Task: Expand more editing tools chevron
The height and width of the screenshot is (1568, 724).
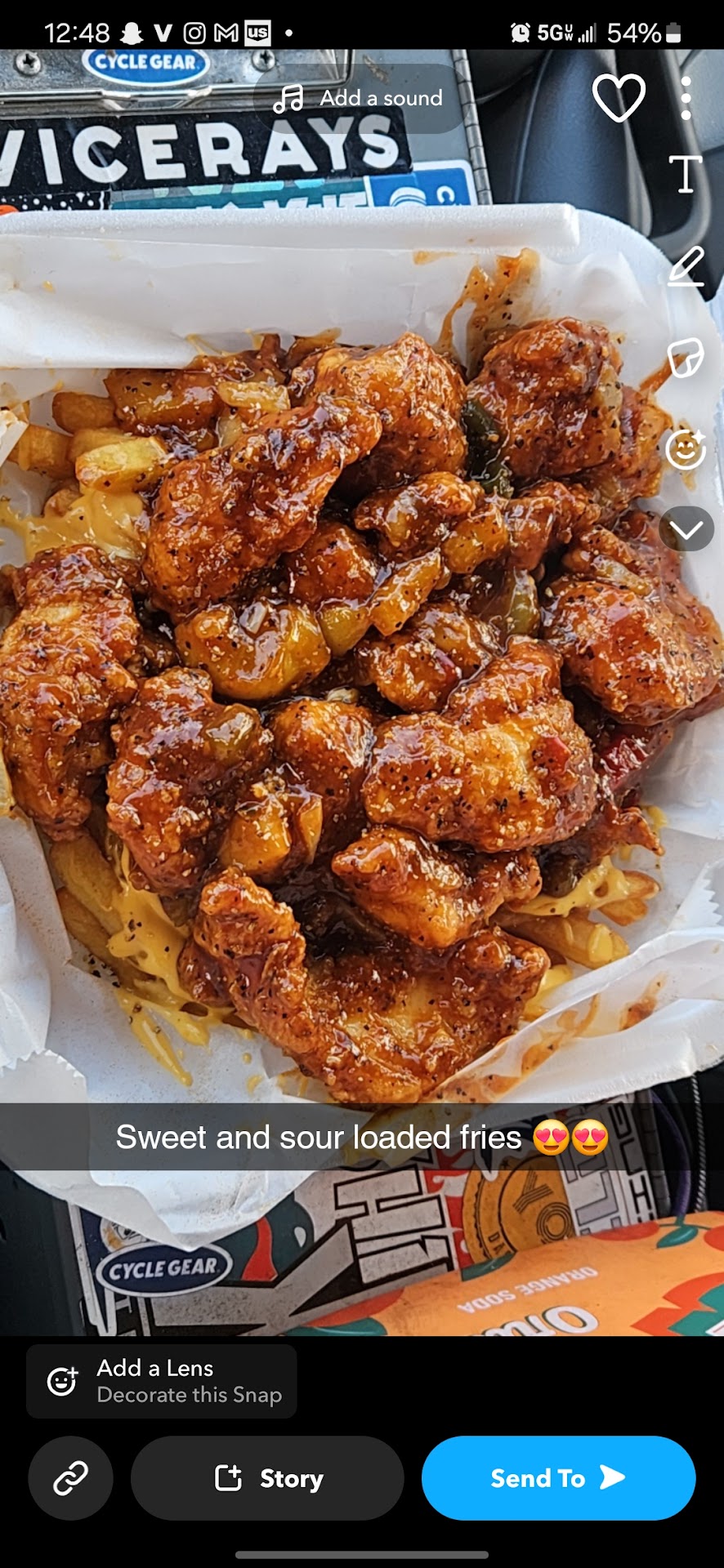Action: (686, 529)
